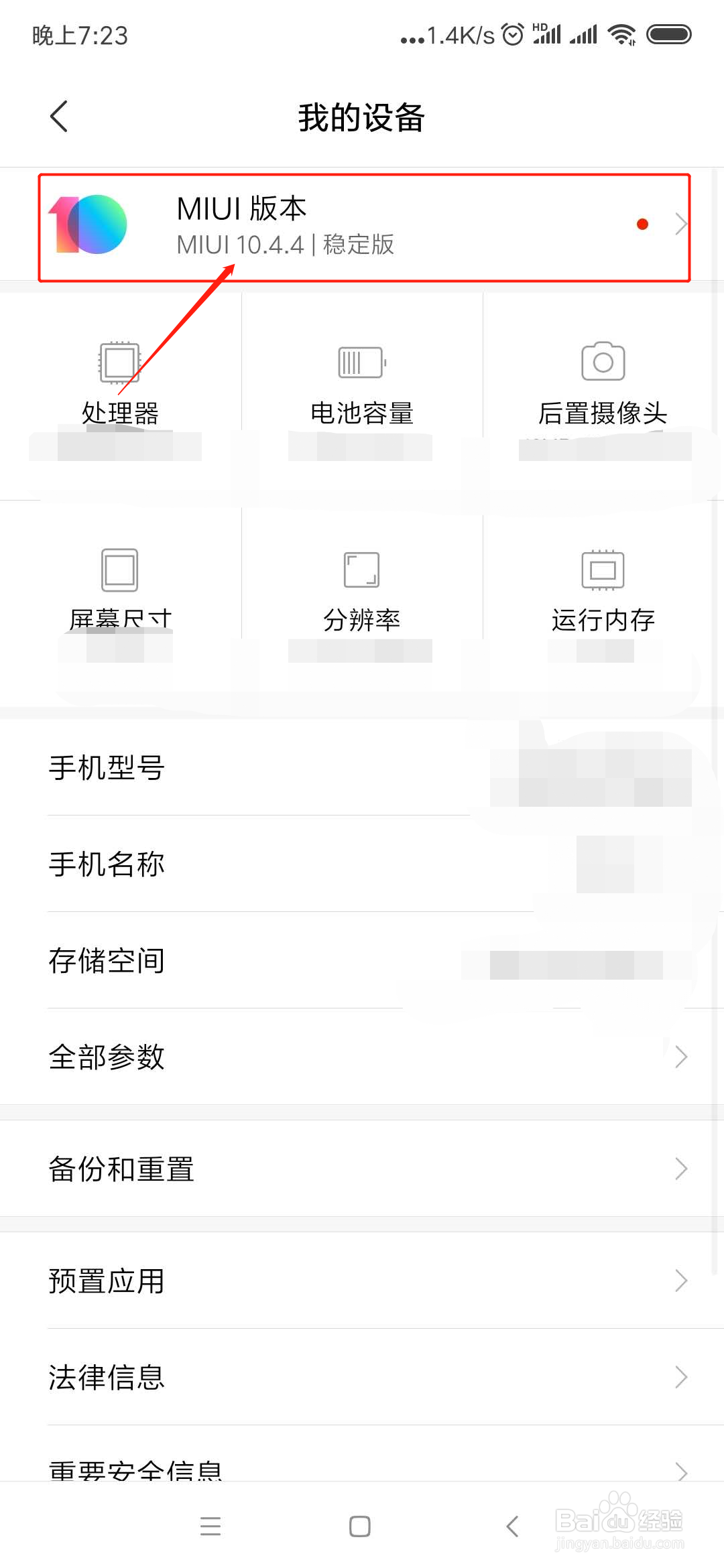Open the 重要安全信息 entry

pos(362,1471)
